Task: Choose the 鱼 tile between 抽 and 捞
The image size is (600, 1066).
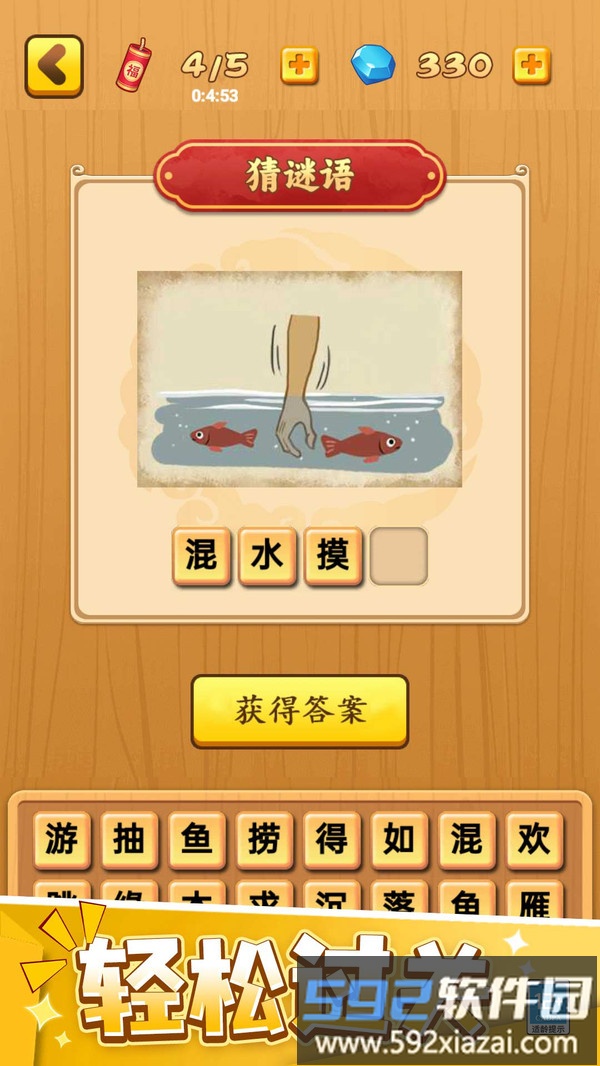Action: [197, 840]
